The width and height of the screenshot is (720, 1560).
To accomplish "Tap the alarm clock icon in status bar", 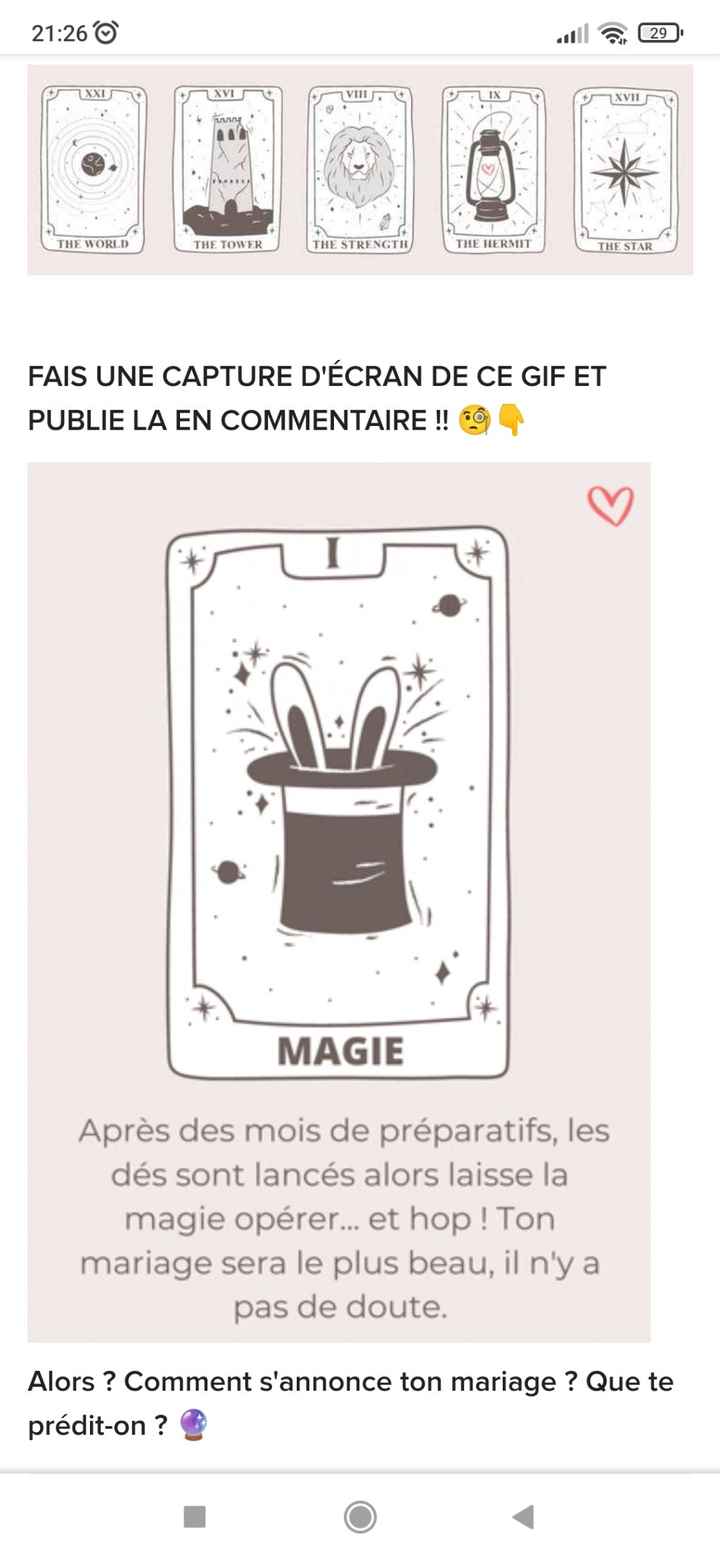I will coord(103,30).
